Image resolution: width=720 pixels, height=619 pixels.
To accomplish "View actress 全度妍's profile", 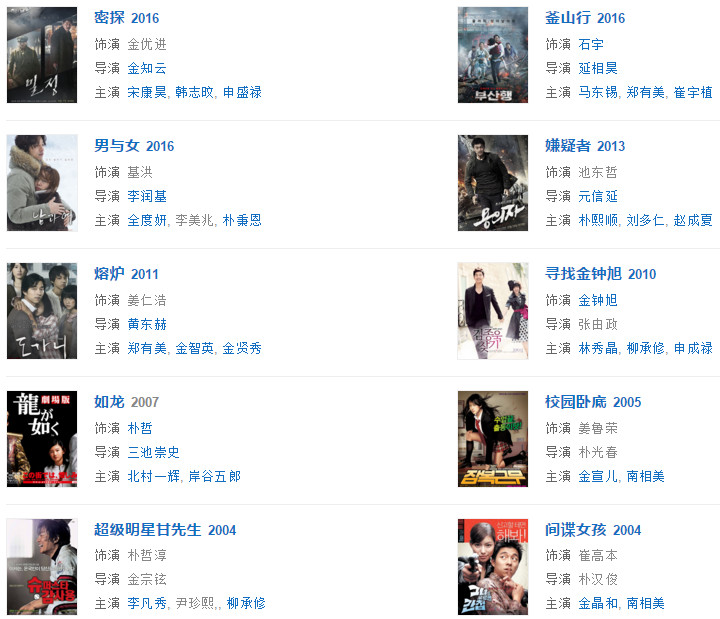I will coord(147,220).
